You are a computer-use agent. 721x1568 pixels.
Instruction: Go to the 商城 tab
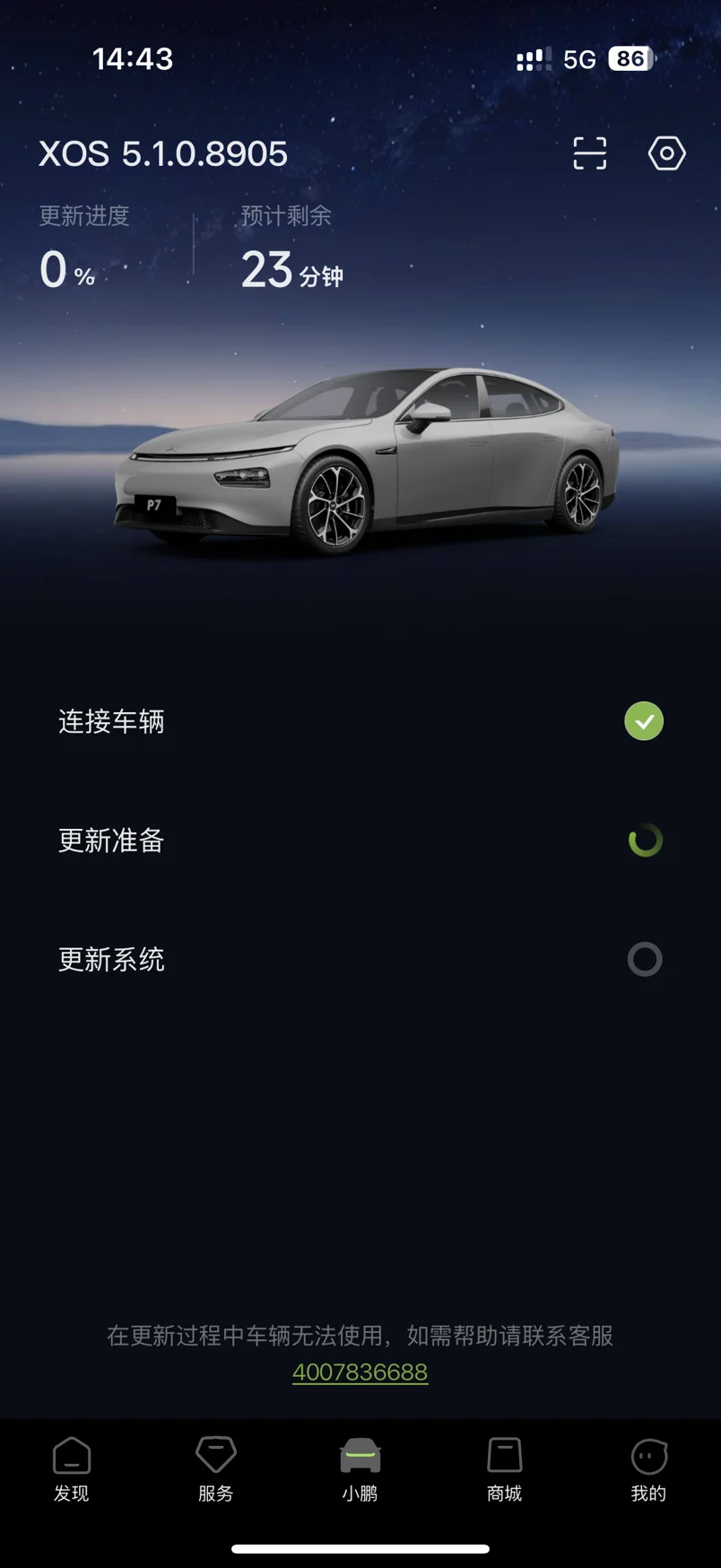[504, 1469]
